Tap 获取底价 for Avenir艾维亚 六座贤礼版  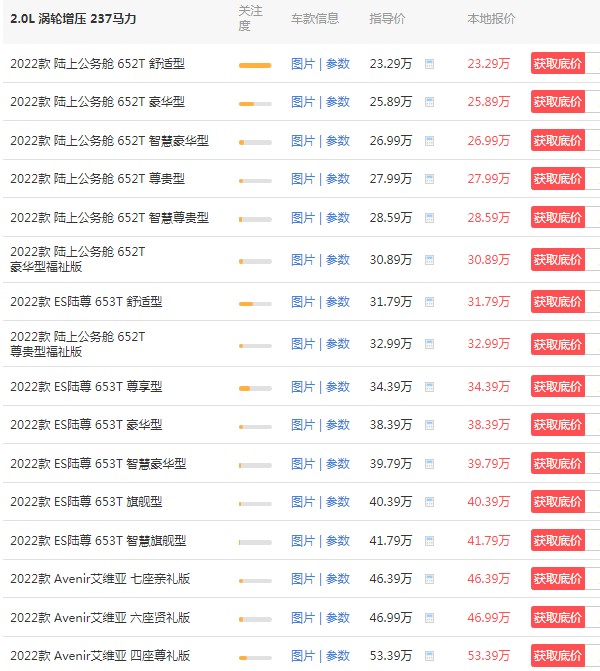pyautogui.click(x=557, y=617)
